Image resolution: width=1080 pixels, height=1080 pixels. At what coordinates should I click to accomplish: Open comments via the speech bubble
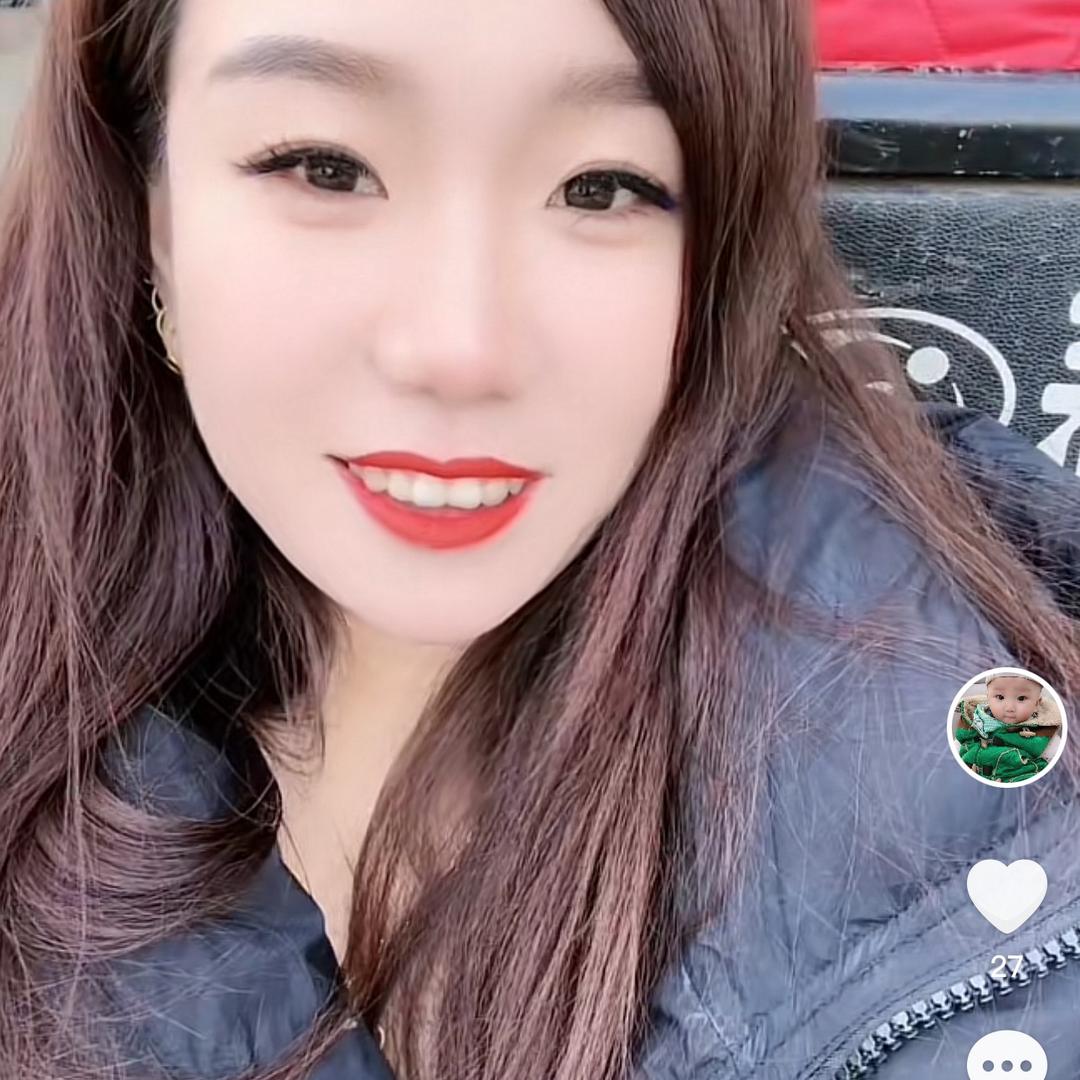1006,1058
